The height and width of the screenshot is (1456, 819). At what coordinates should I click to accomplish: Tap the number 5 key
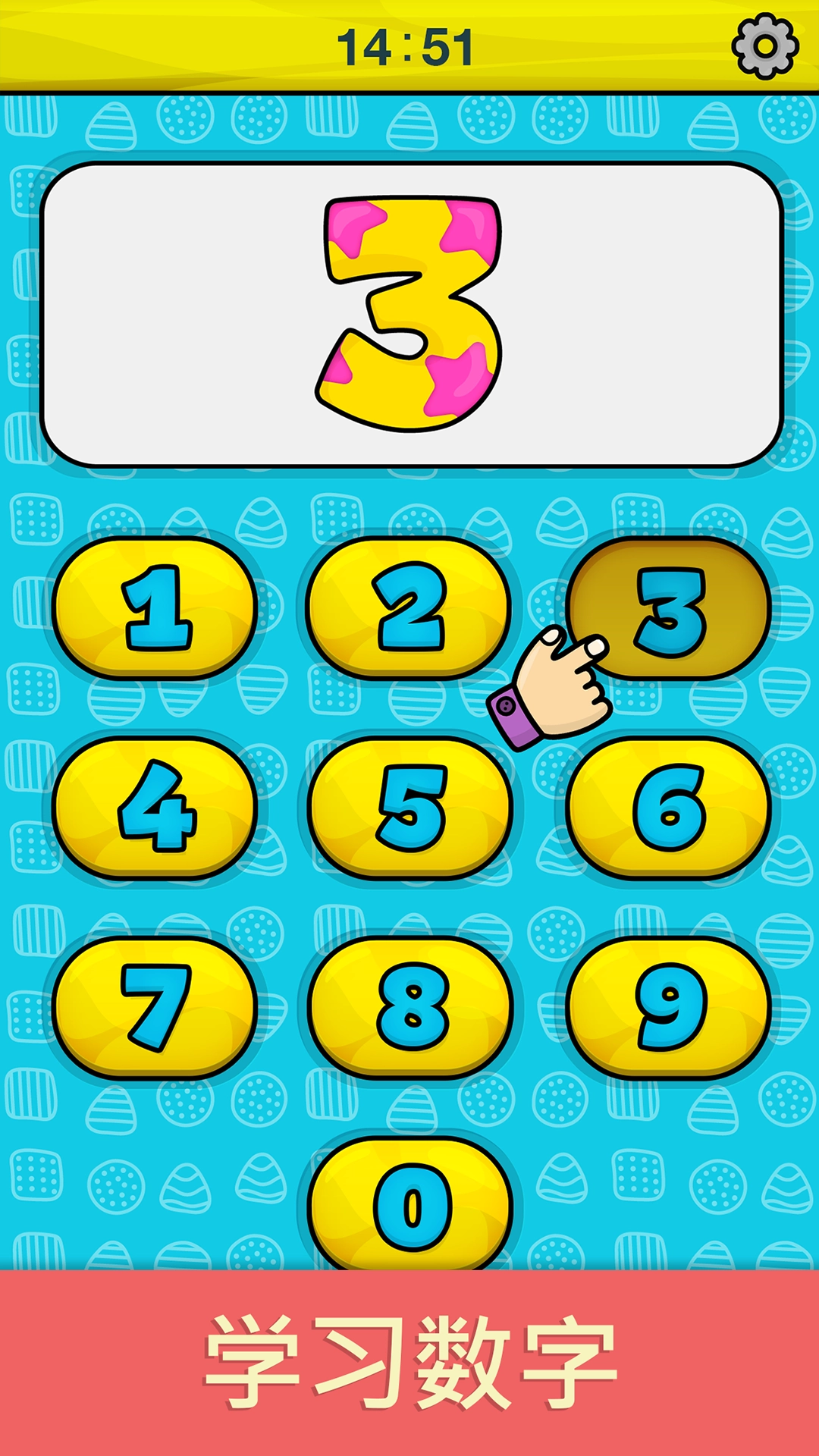point(410,808)
